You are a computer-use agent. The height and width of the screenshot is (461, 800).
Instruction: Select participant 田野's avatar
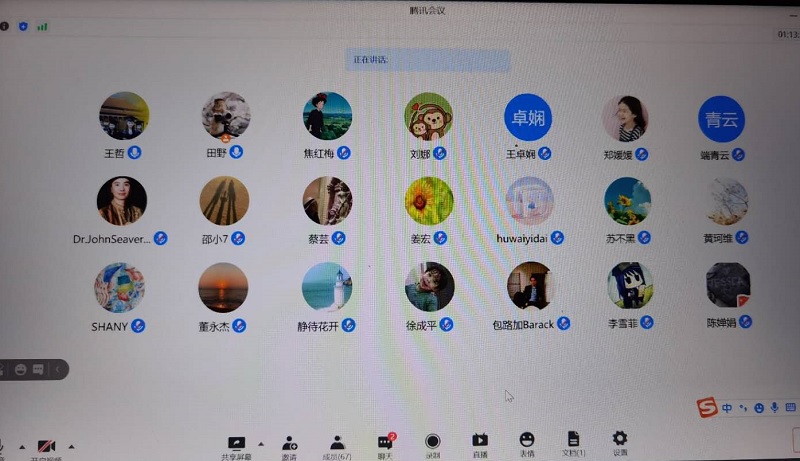coord(225,116)
